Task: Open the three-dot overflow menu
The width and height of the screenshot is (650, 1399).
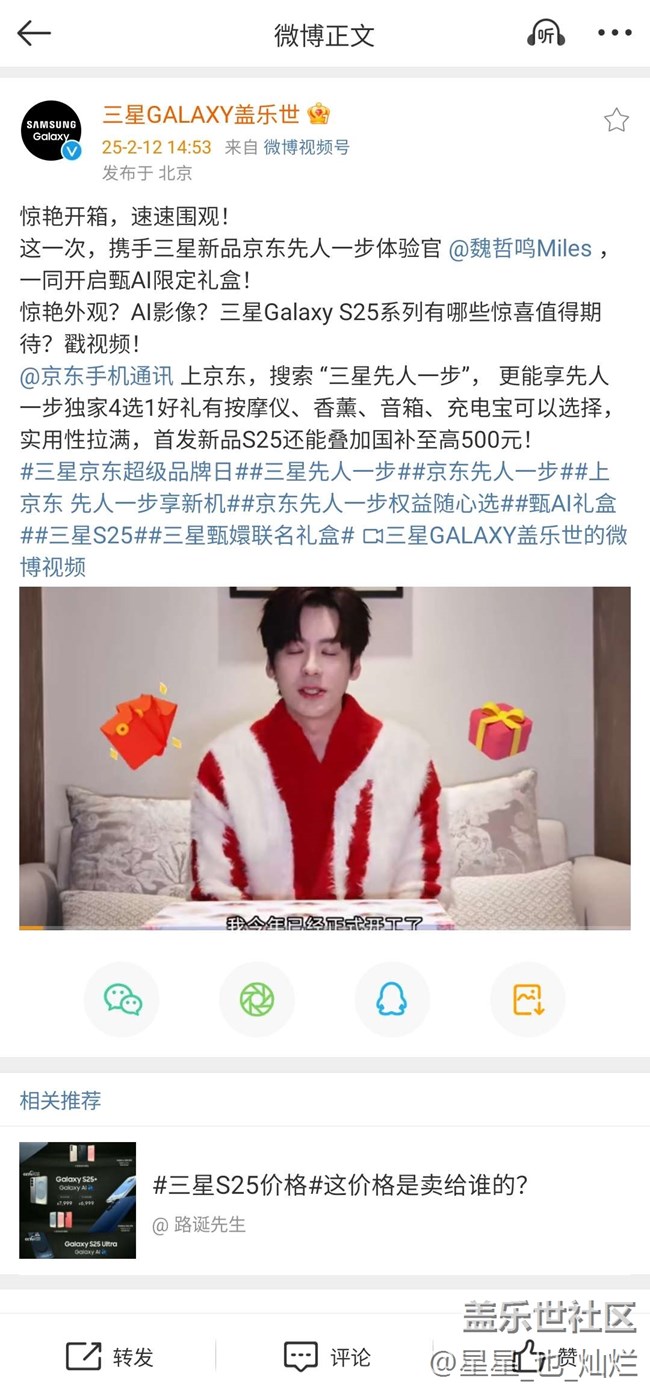Action: click(x=614, y=34)
